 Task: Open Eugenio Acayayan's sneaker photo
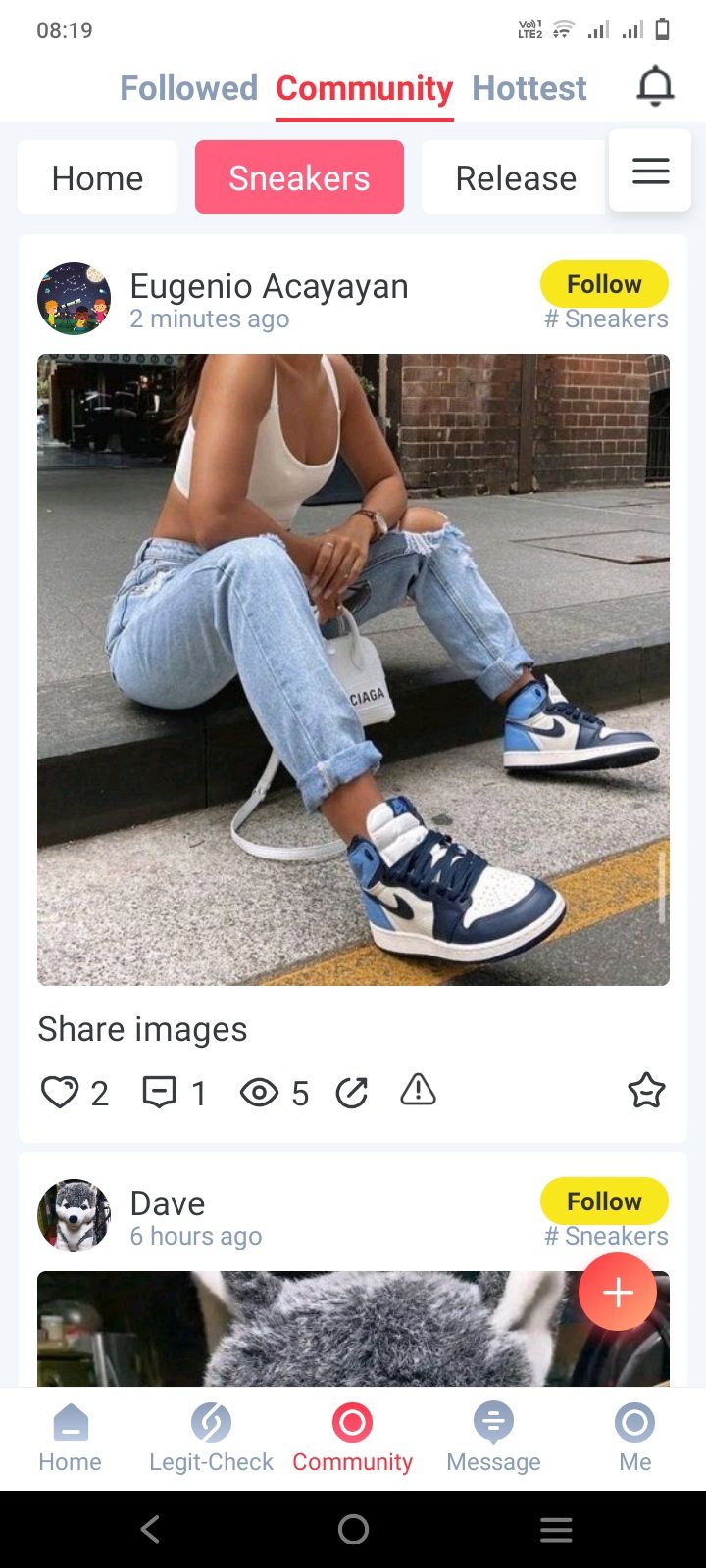click(x=353, y=669)
